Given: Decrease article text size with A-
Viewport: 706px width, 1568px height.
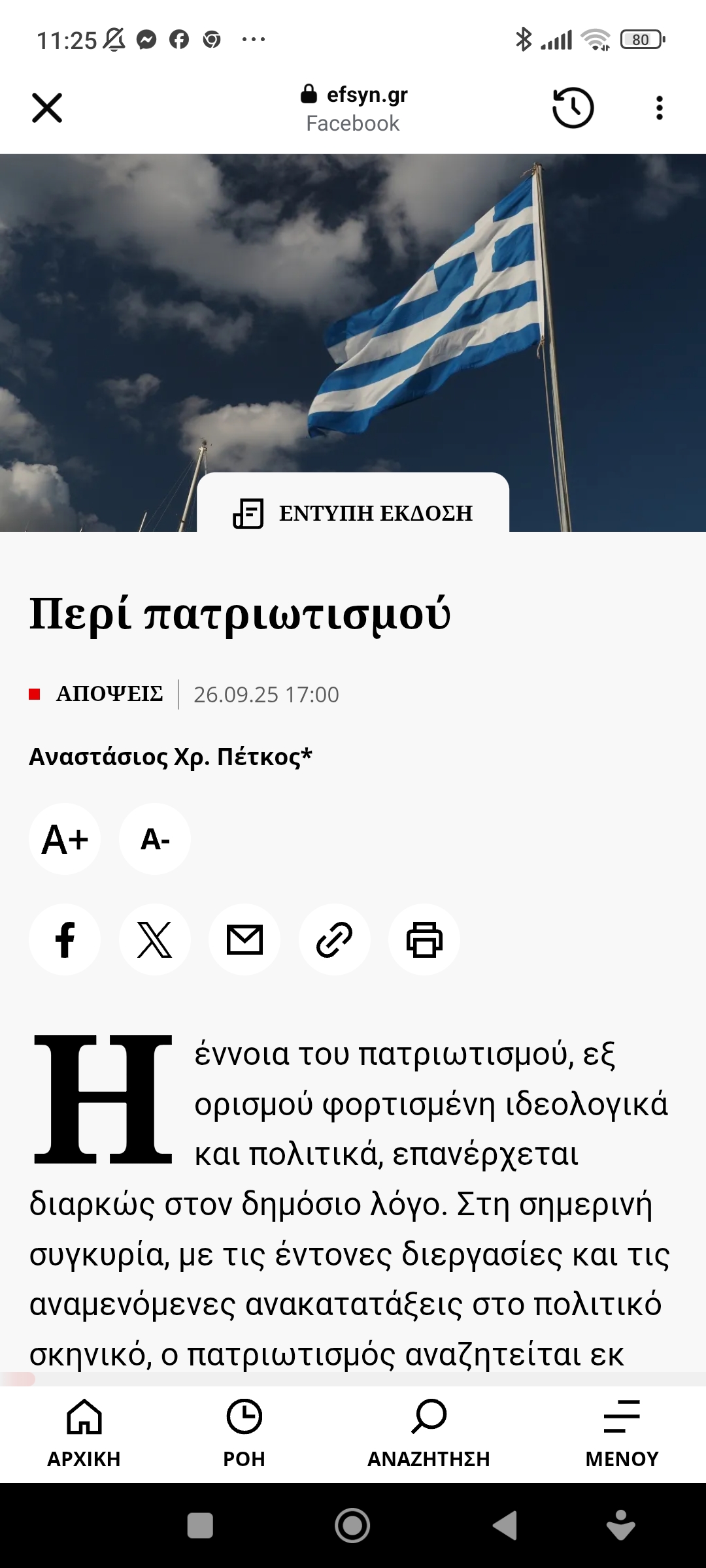Looking at the screenshot, I should [x=155, y=839].
